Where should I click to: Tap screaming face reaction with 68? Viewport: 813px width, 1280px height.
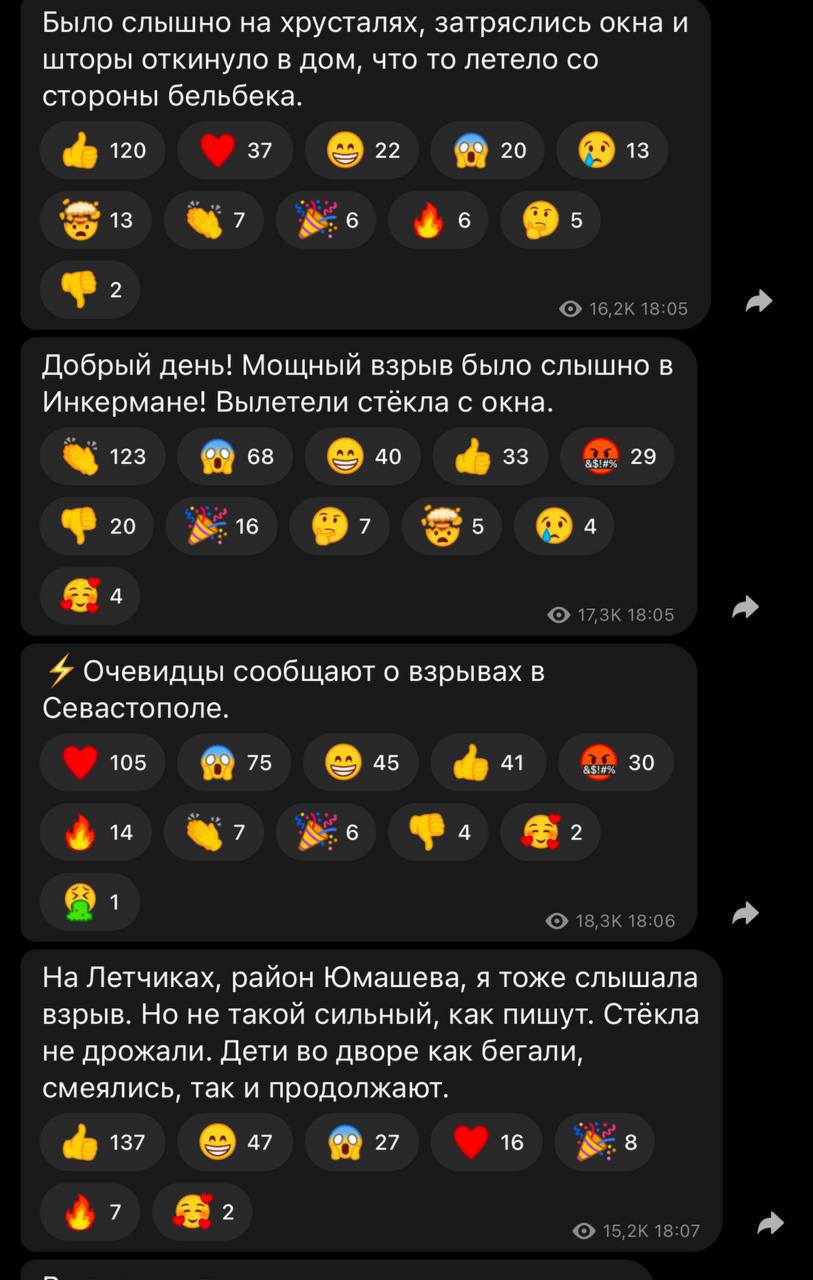point(235,456)
